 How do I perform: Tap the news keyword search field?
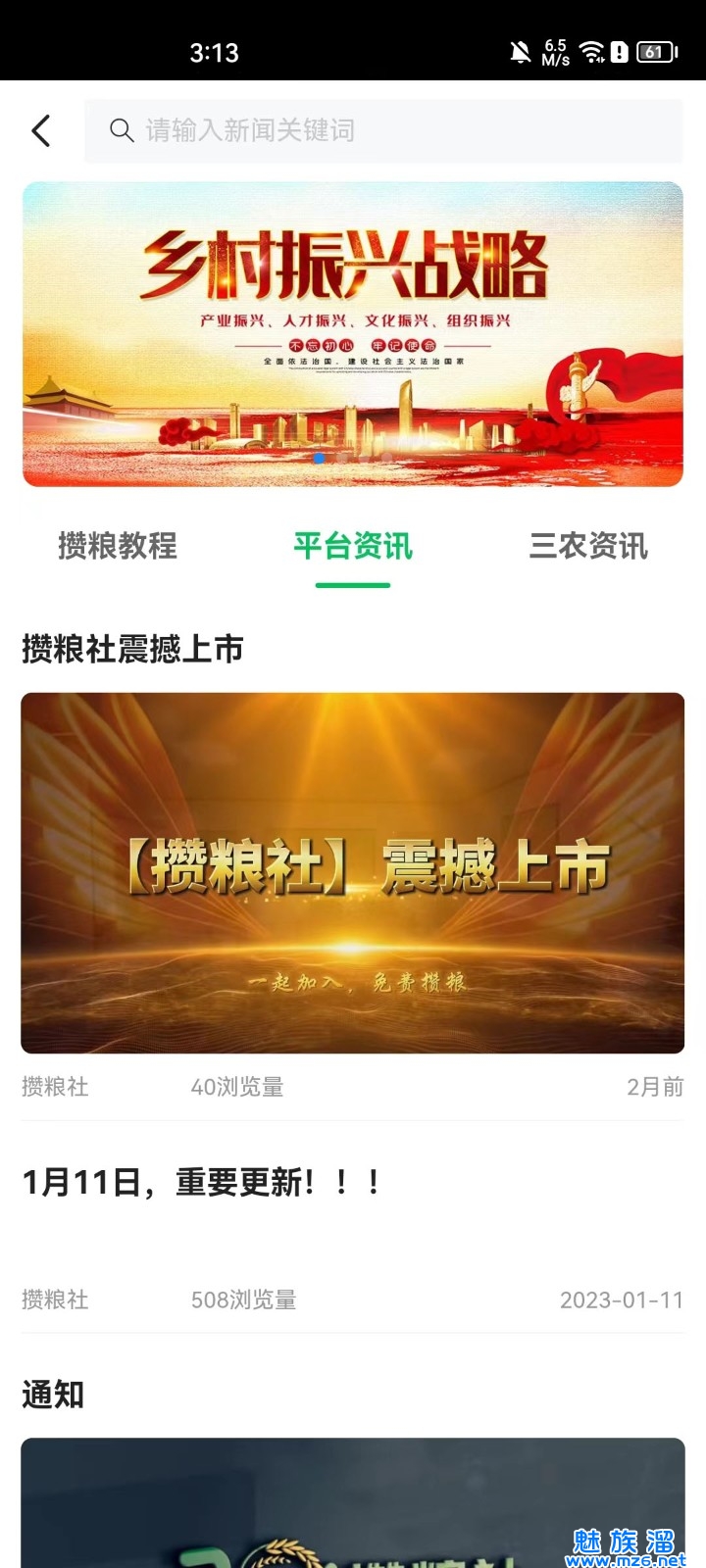[383, 130]
